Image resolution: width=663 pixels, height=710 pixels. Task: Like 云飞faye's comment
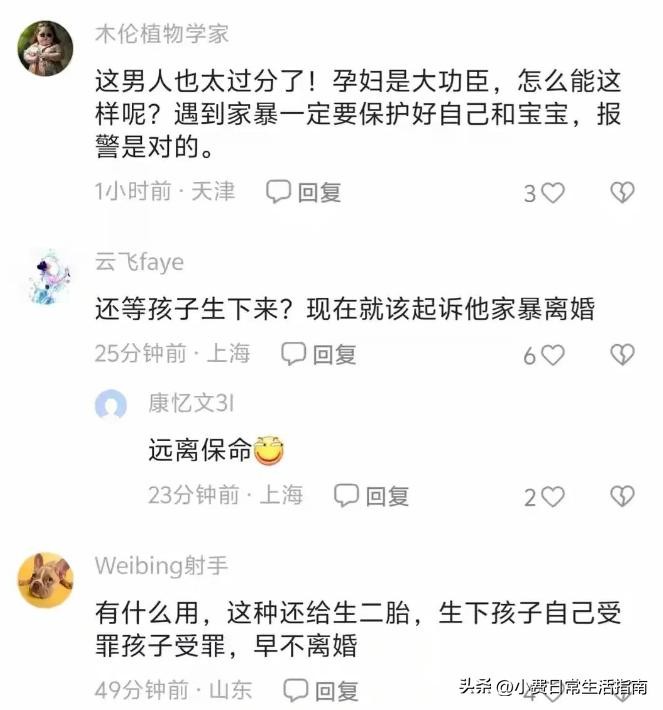click(553, 355)
